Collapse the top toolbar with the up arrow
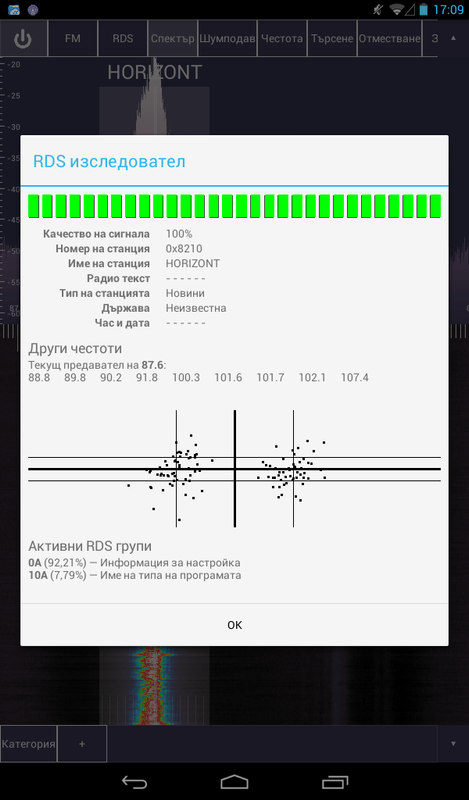 [x=453, y=38]
